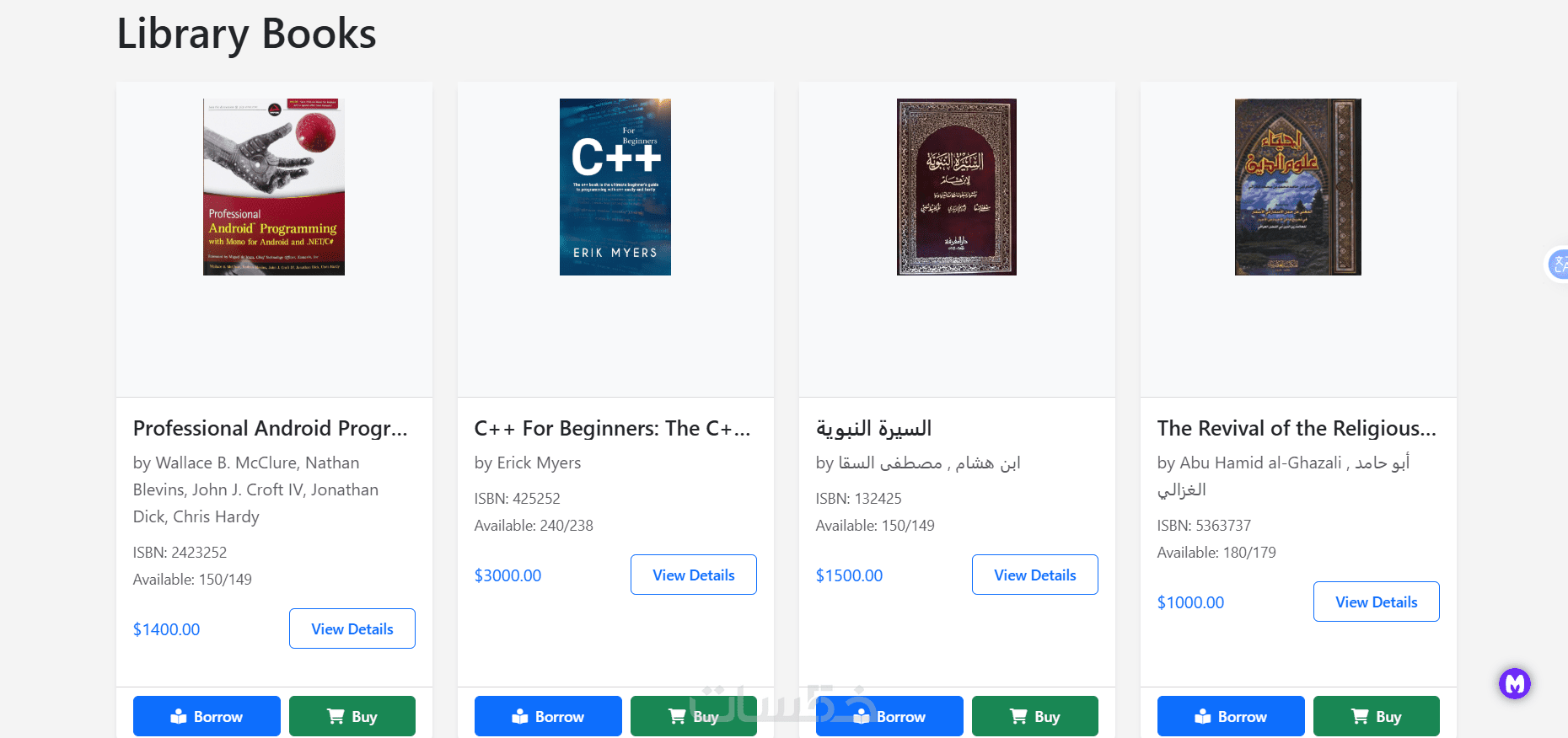1568x738 pixels.
Task: Buy the C++ For Beginners book
Action: pyautogui.click(x=693, y=716)
